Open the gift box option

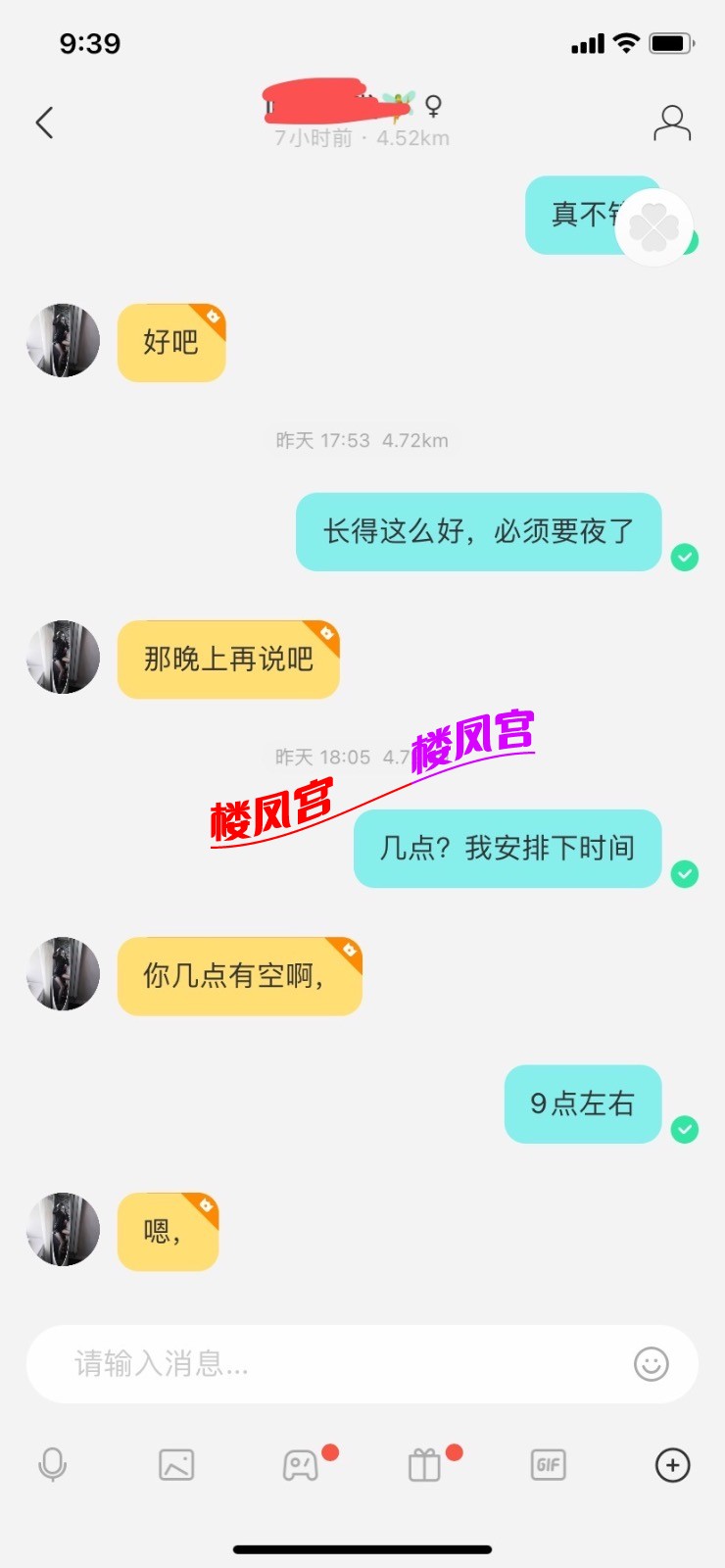pos(424,1465)
